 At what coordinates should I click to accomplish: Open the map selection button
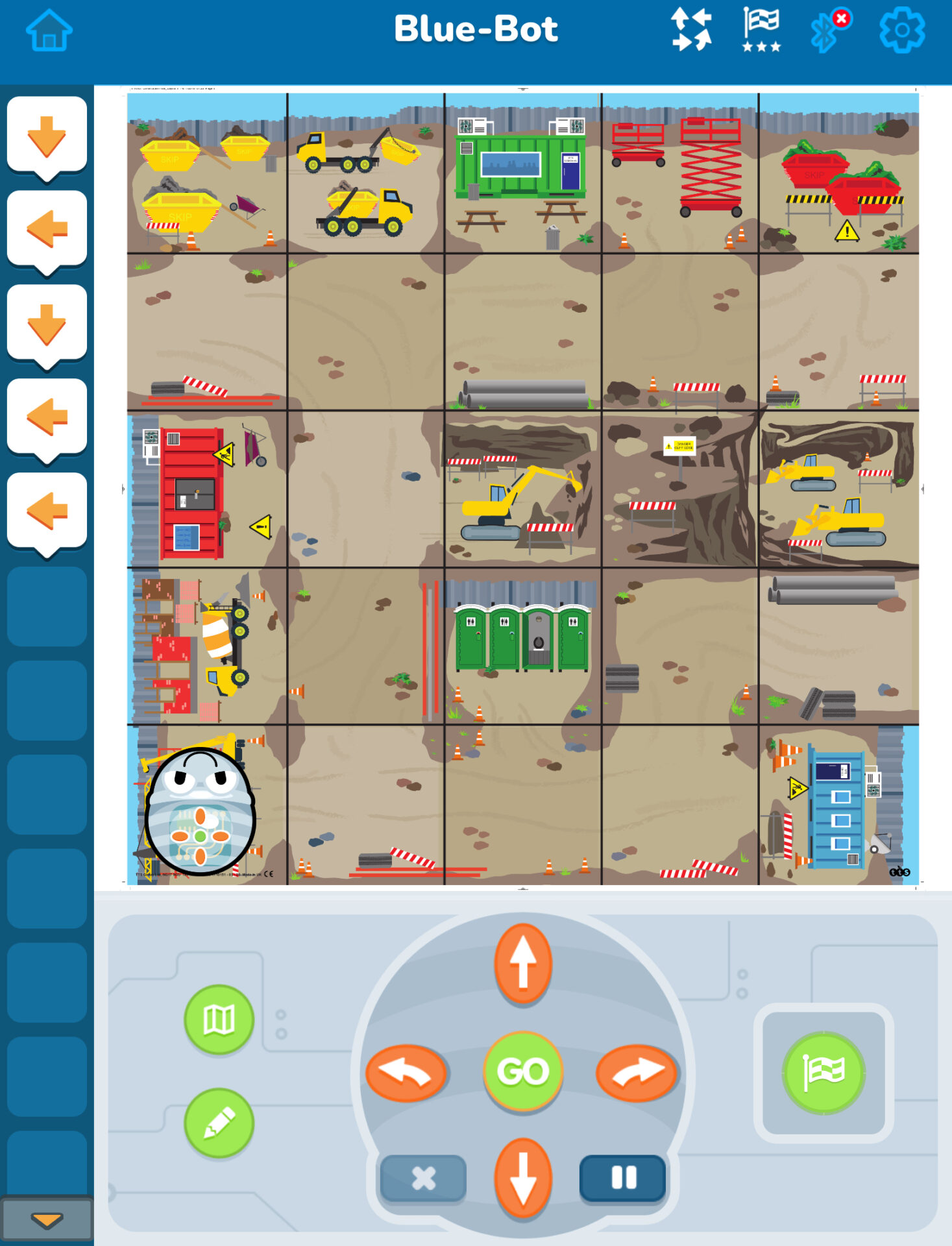click(x=219, y=1020)
